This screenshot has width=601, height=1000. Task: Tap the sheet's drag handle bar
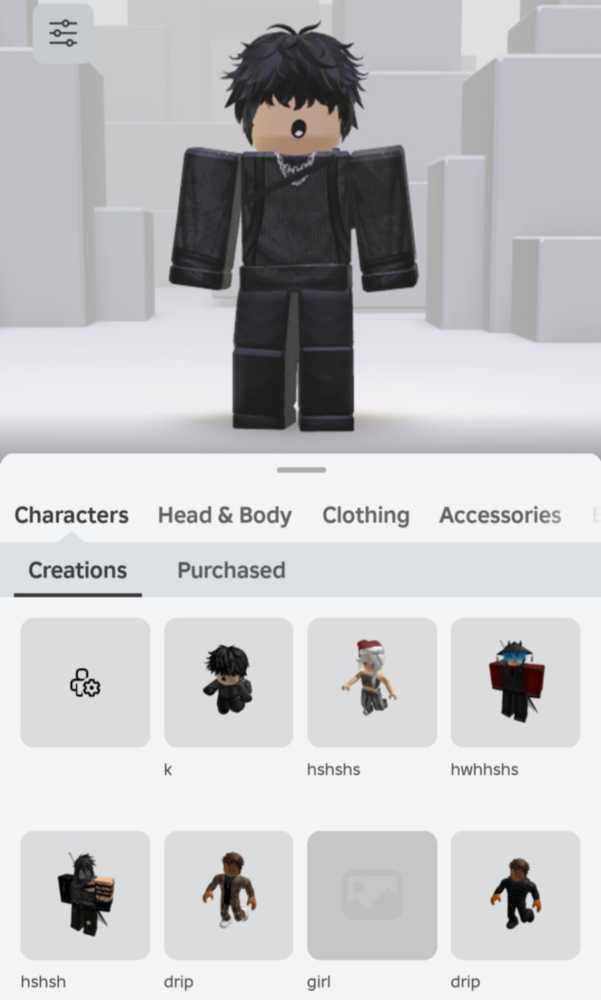(301, 470)
